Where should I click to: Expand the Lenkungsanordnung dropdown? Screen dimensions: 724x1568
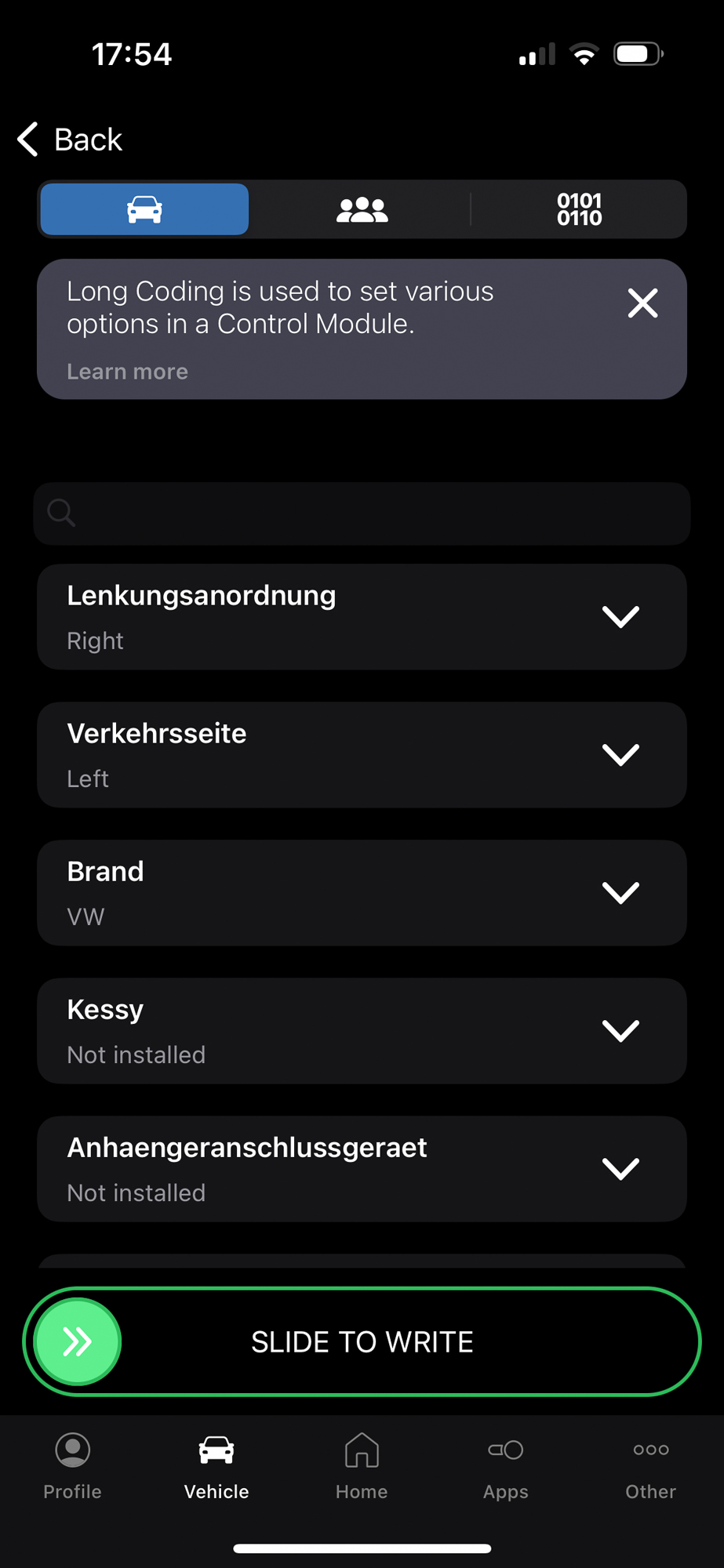coord(362,617)
